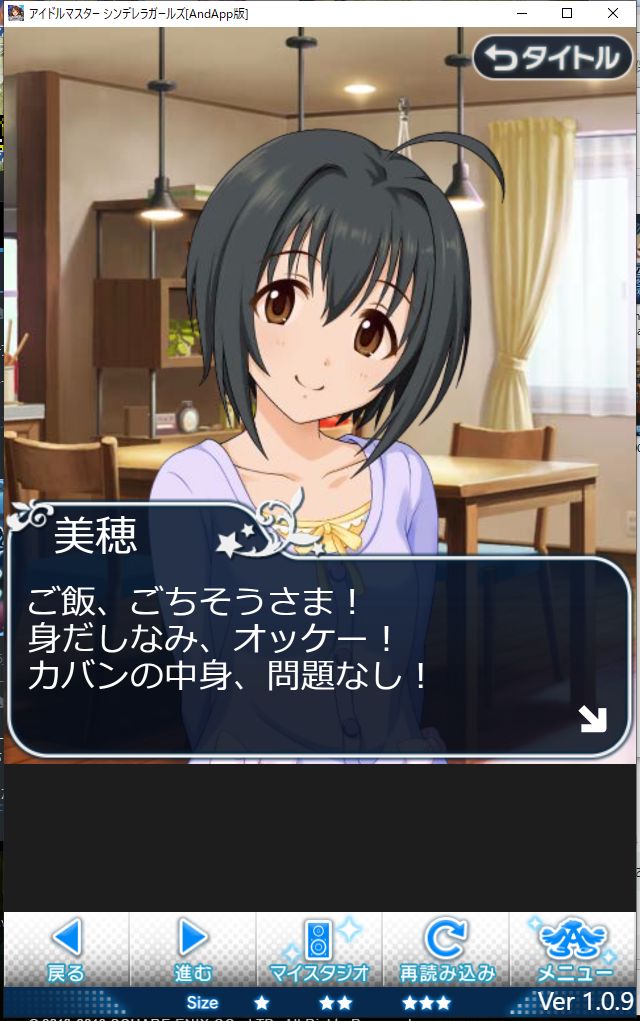Go back with 戻る button
This screenshot has height=1021, width=640.
click(x=66, y=950)
